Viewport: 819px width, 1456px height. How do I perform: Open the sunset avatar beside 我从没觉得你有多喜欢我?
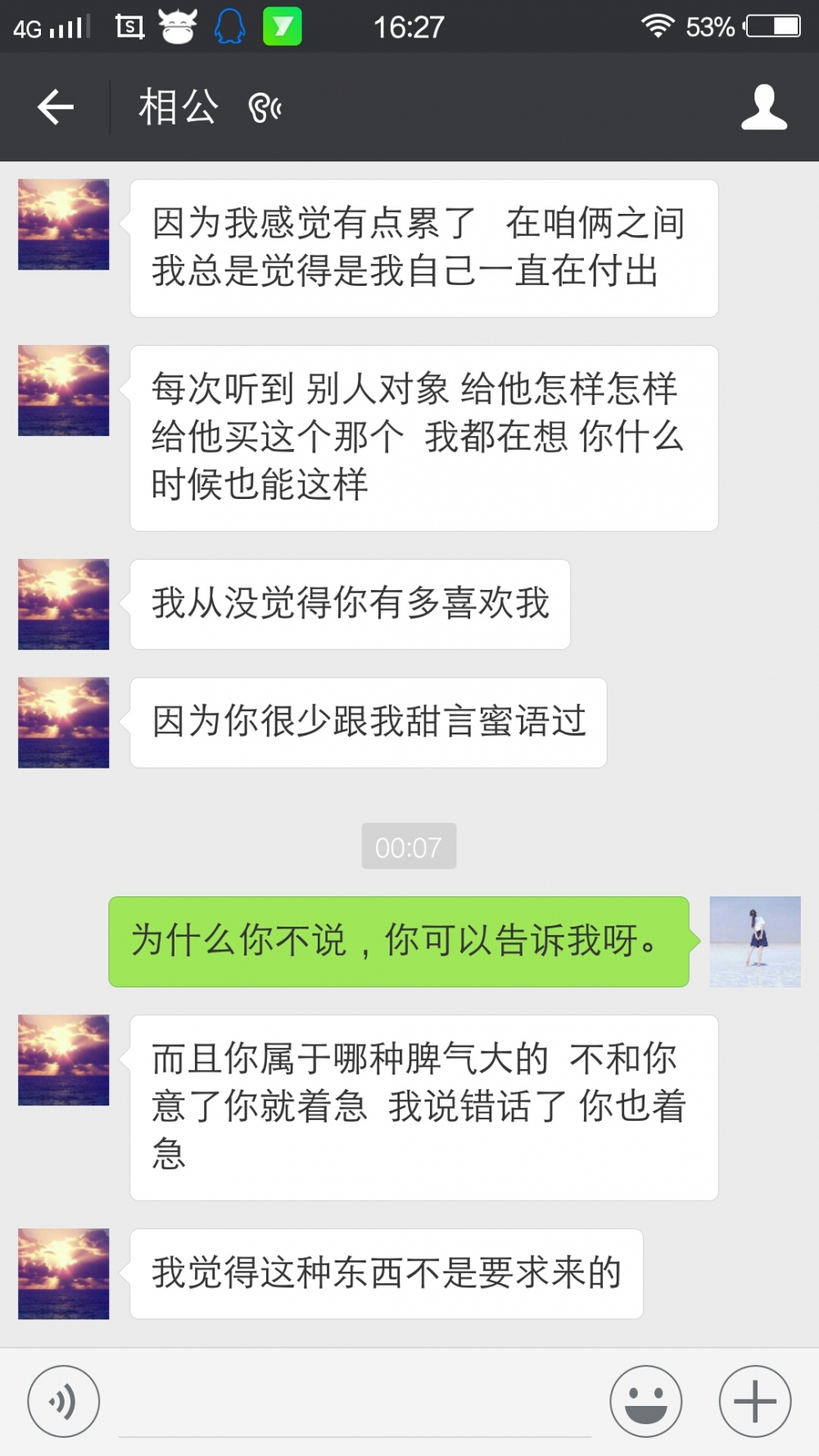pyautogui.click(x=64, y=605)
